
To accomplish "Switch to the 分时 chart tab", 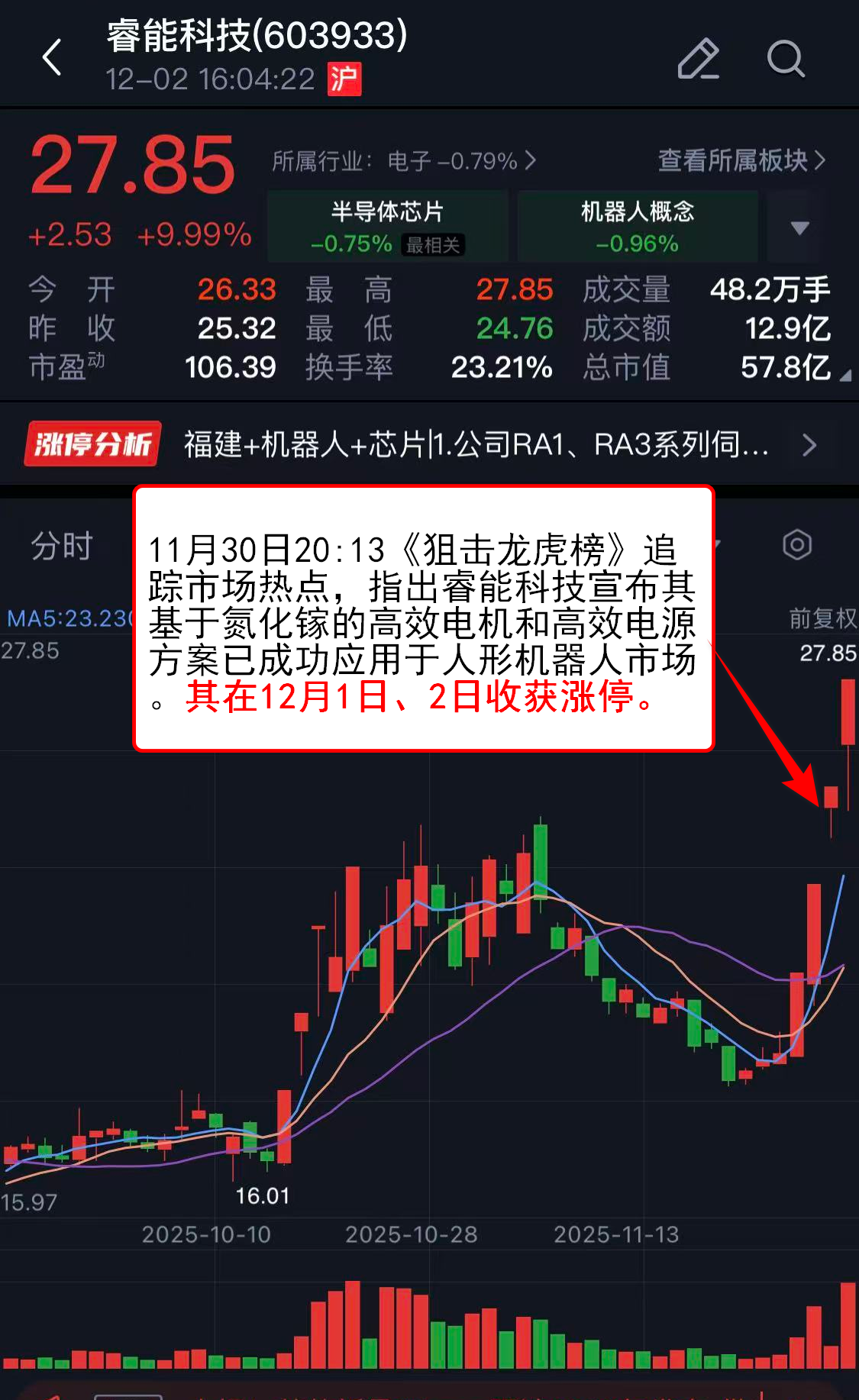I will (61, 547).
